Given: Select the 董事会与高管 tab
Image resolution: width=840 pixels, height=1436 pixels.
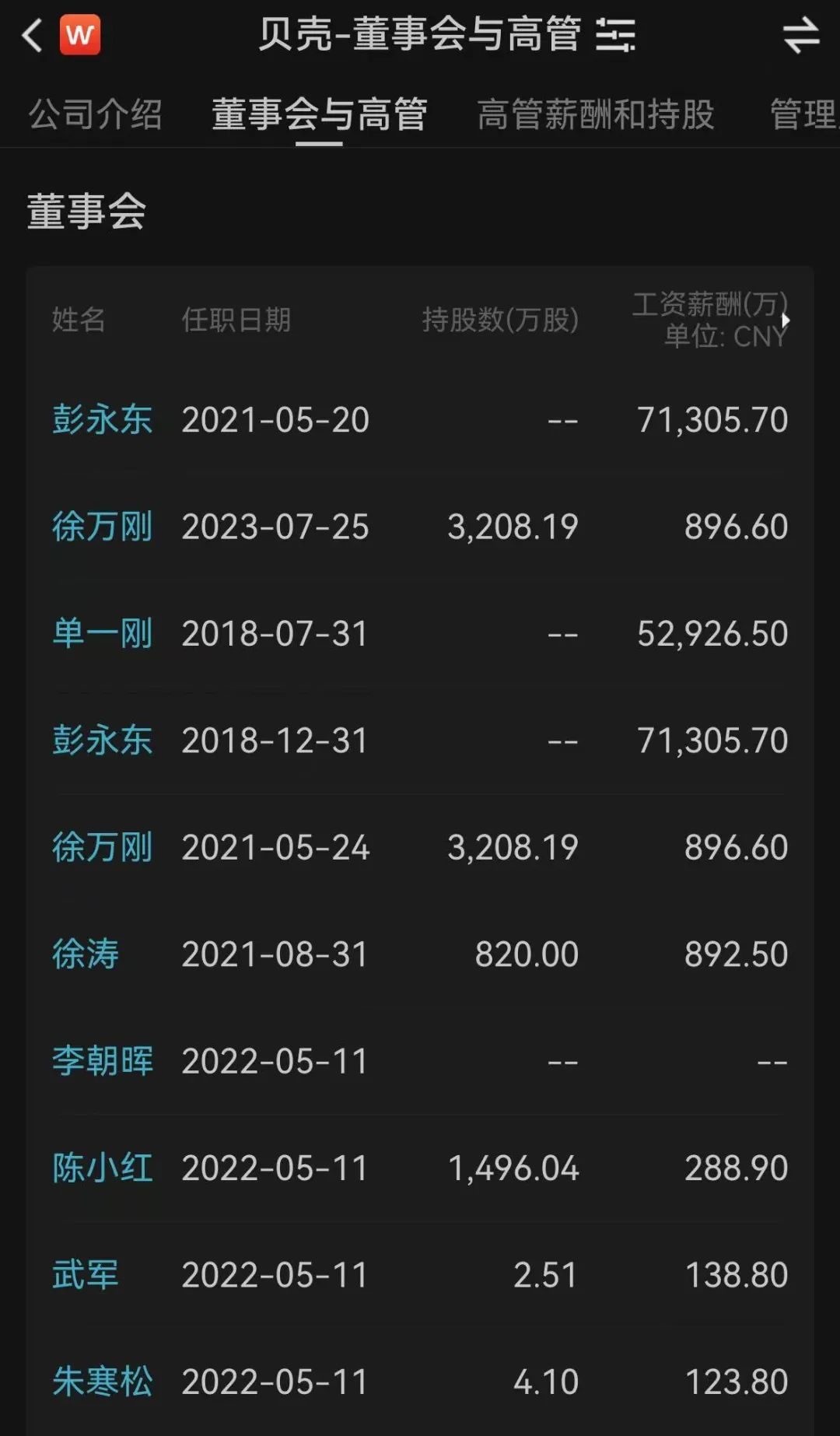Looking at the screenshot, I should pos(319,114).
